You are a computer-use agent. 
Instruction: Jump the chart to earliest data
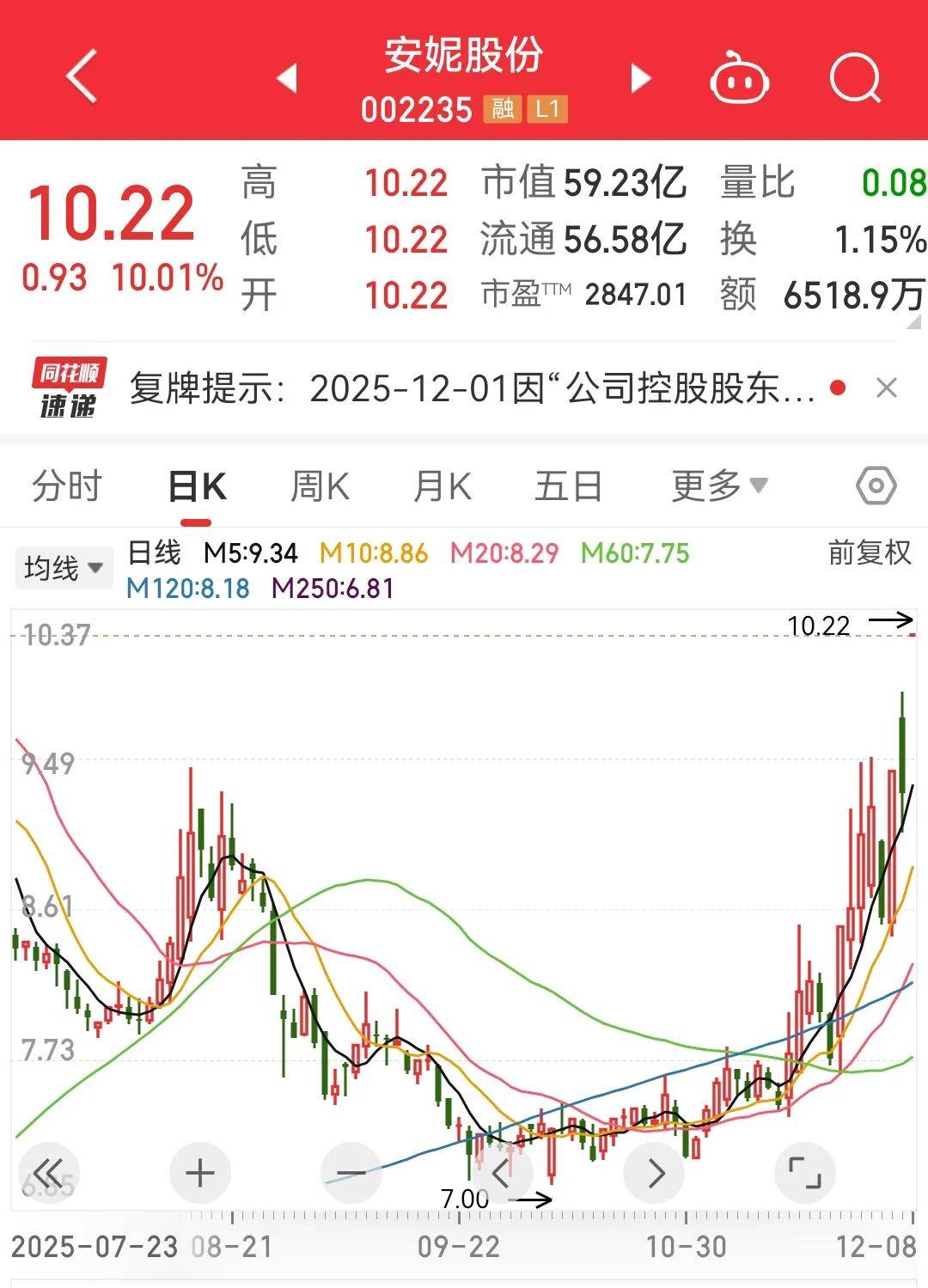tap(49, 1173)
